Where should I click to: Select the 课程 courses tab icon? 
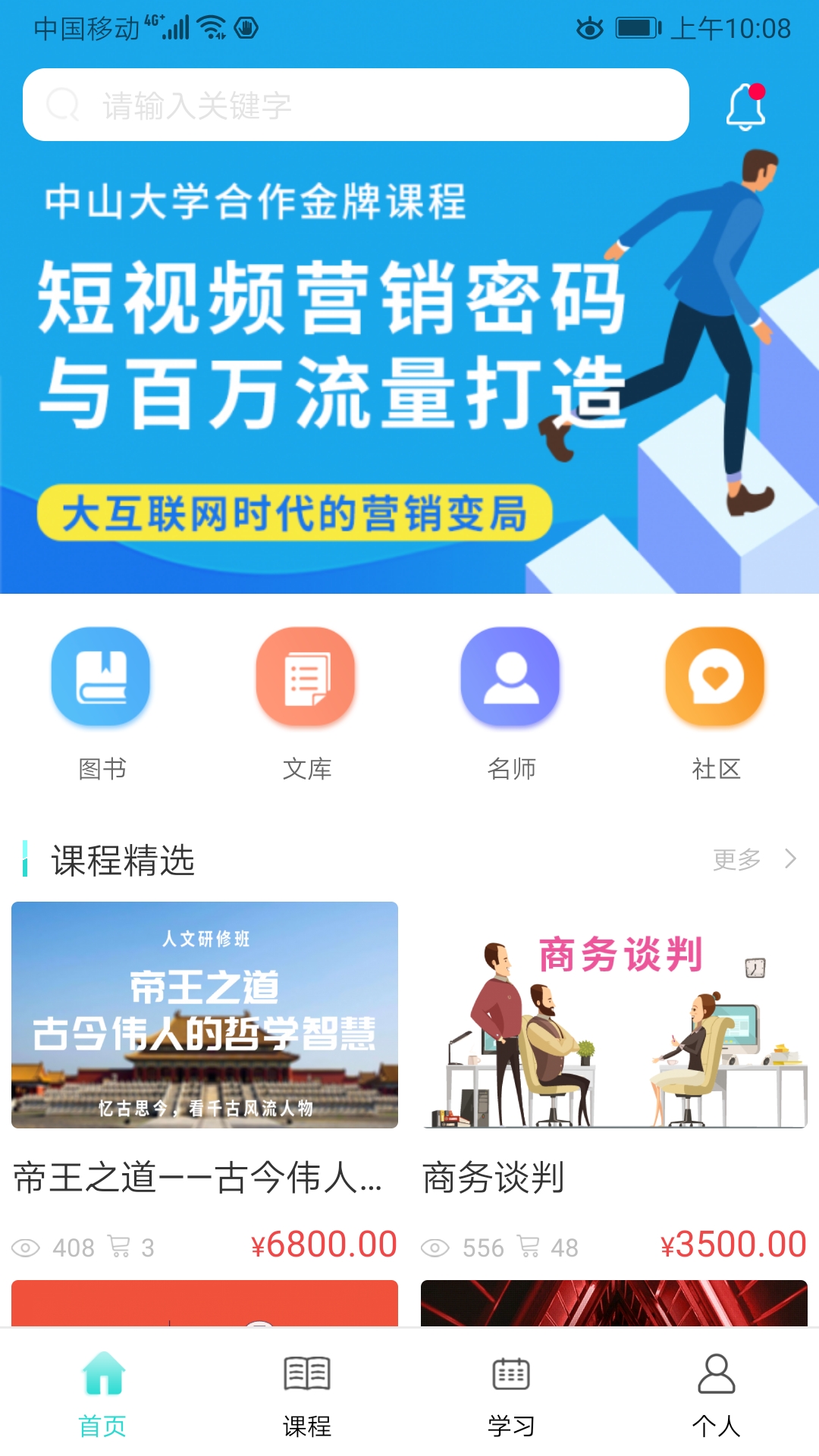pyautogui.click(x=306, y=1373)
